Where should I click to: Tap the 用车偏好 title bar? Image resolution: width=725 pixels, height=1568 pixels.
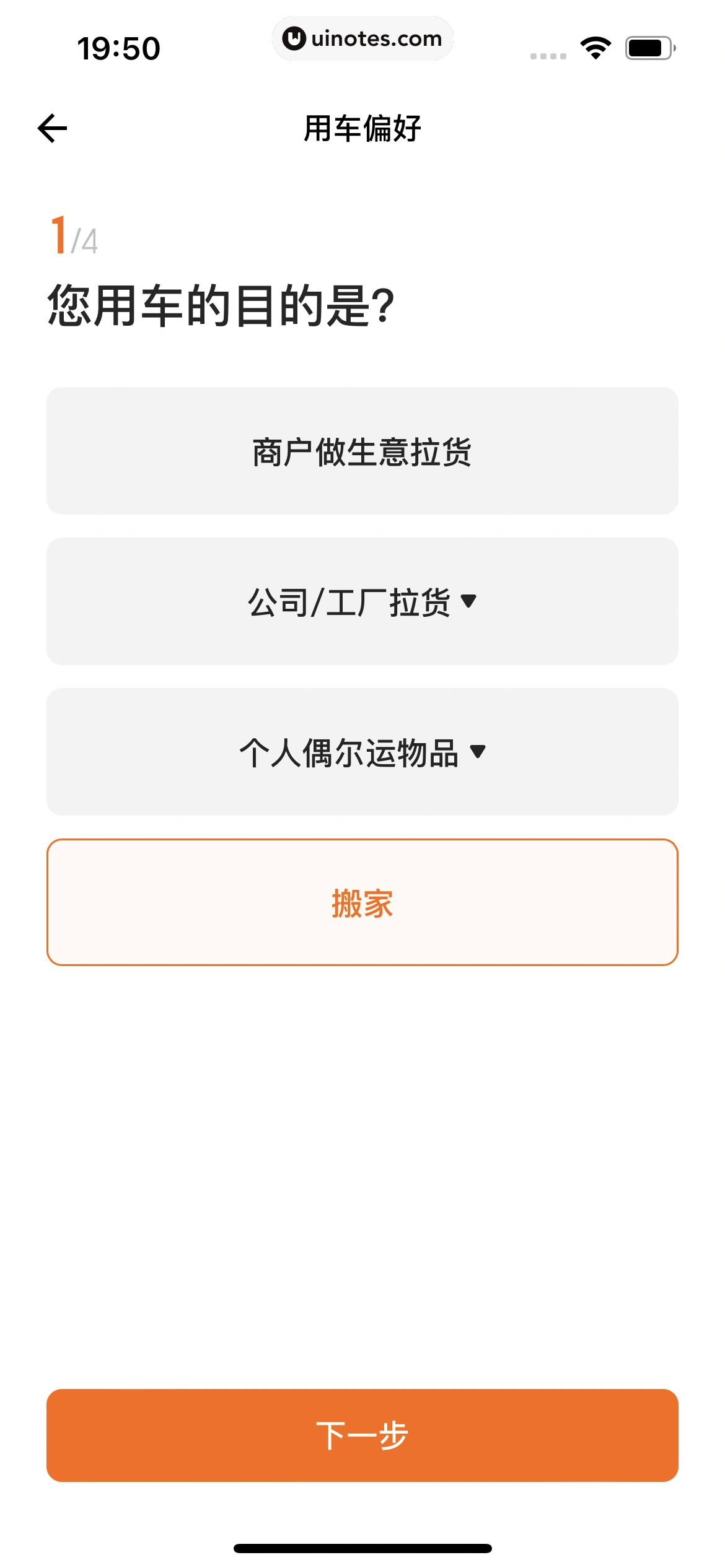coord(362,128)
